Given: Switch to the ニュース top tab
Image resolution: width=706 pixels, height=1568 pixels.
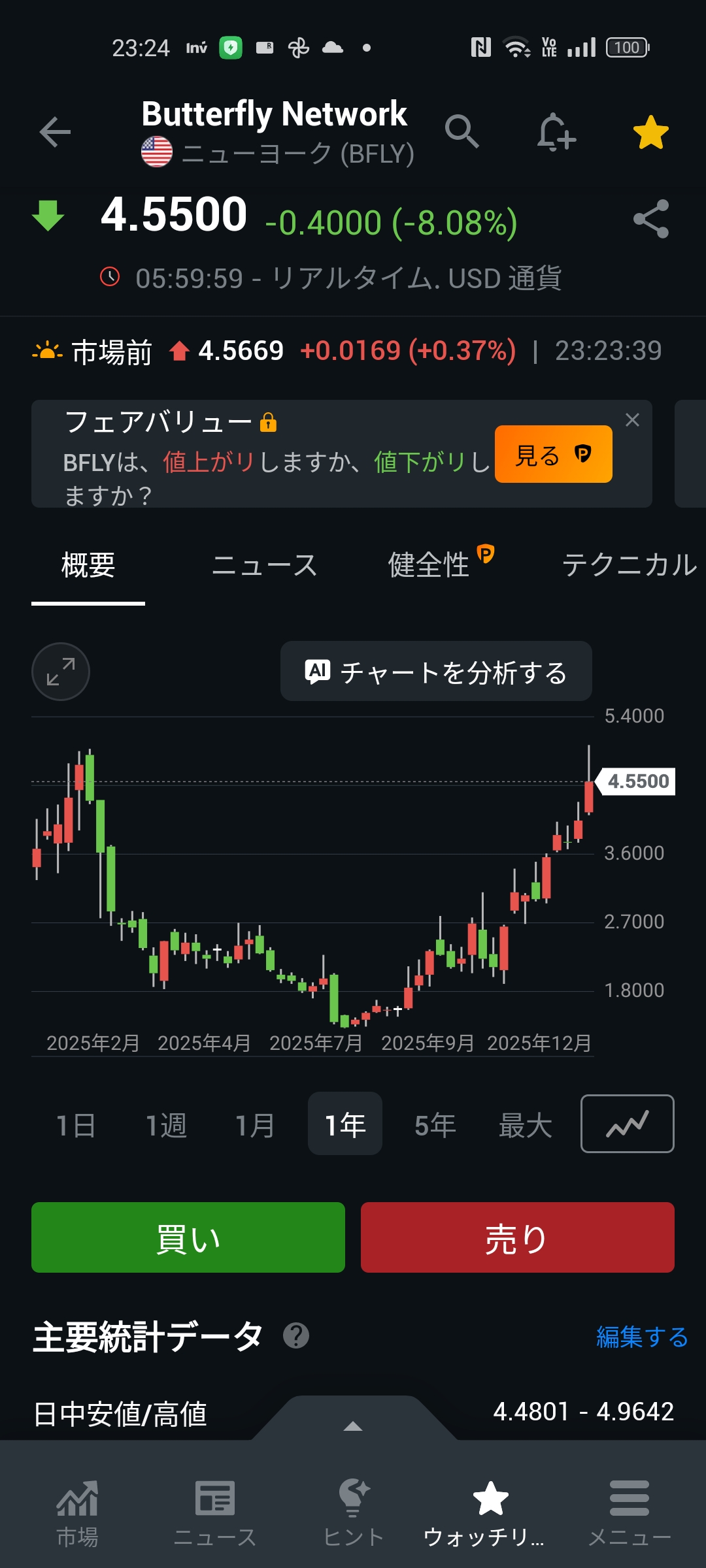Looking at the screenshot, I should click(265, 565).
